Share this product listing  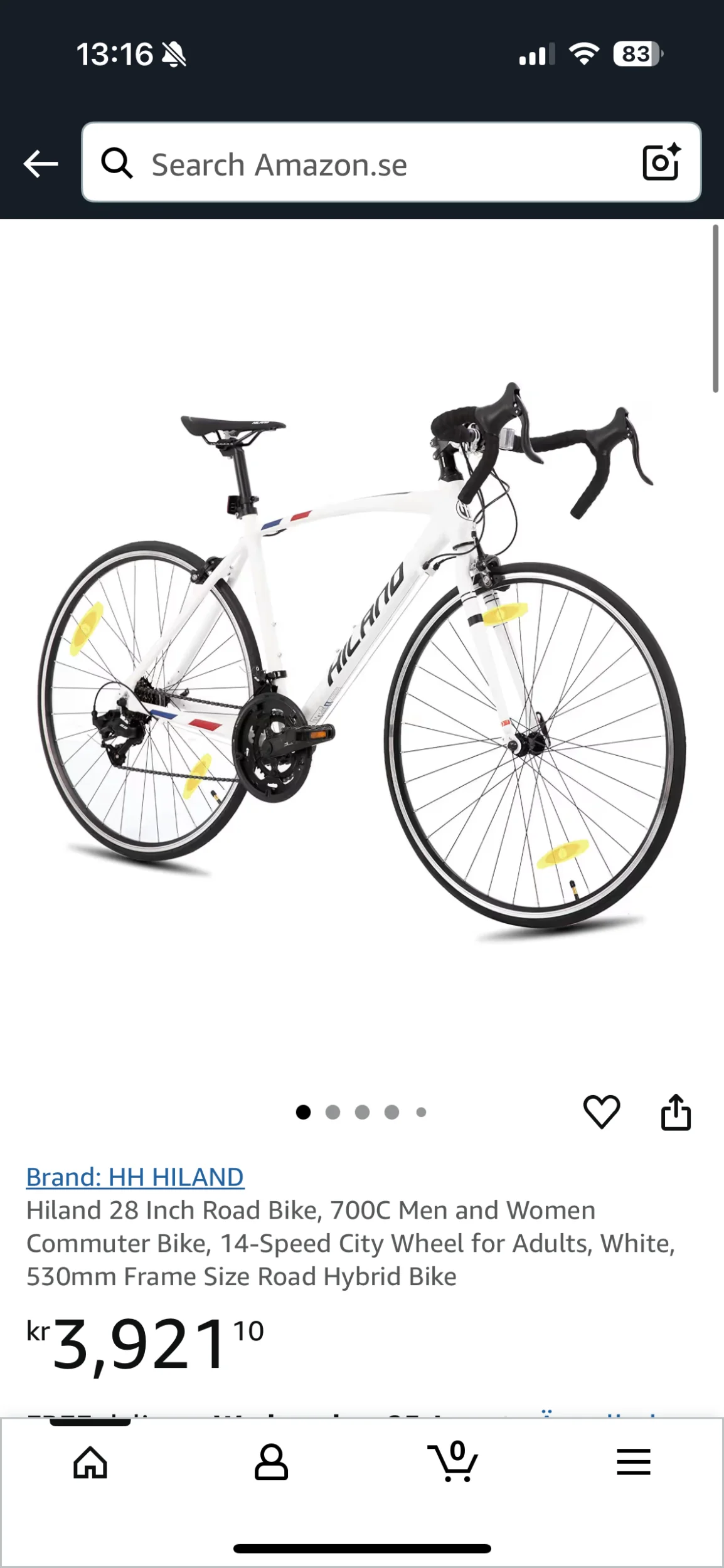point(676,1112)
